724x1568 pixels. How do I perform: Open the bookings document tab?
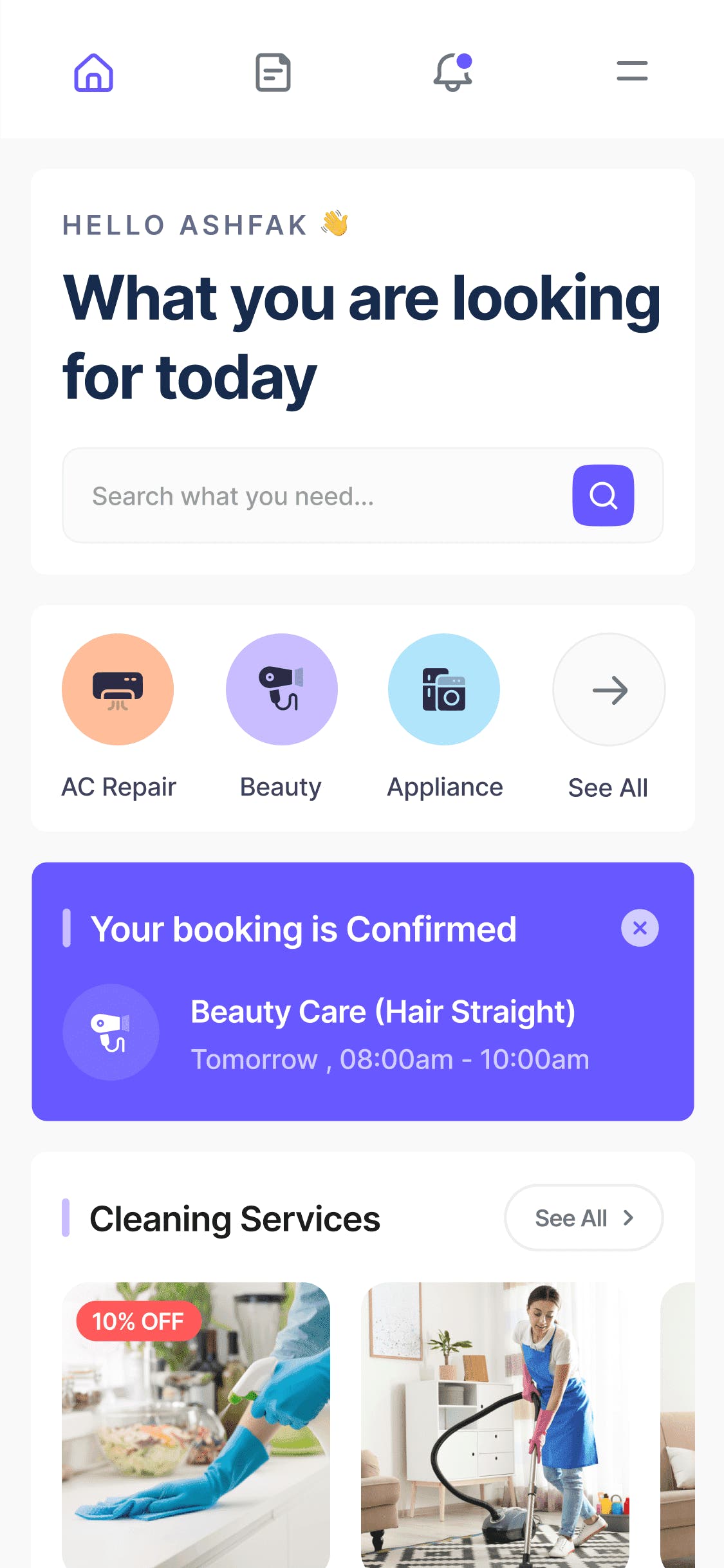click(x=273, y=72)
